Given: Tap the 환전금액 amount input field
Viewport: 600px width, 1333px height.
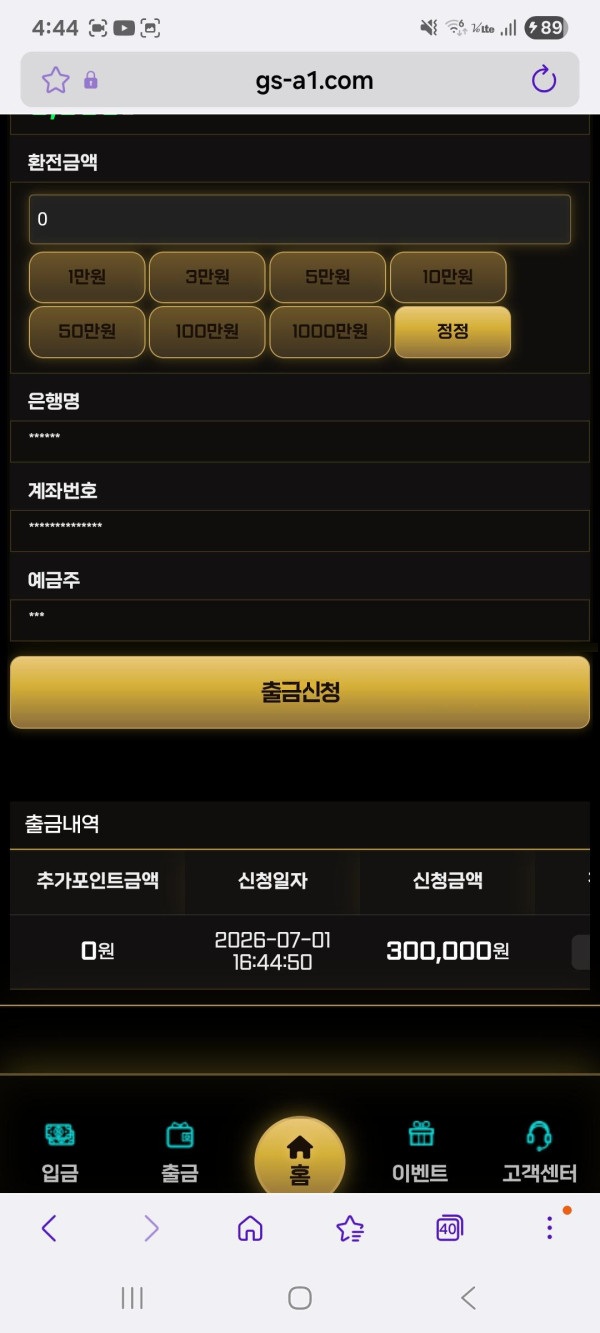Looking at the screenshot, I should tap(300, 219).
